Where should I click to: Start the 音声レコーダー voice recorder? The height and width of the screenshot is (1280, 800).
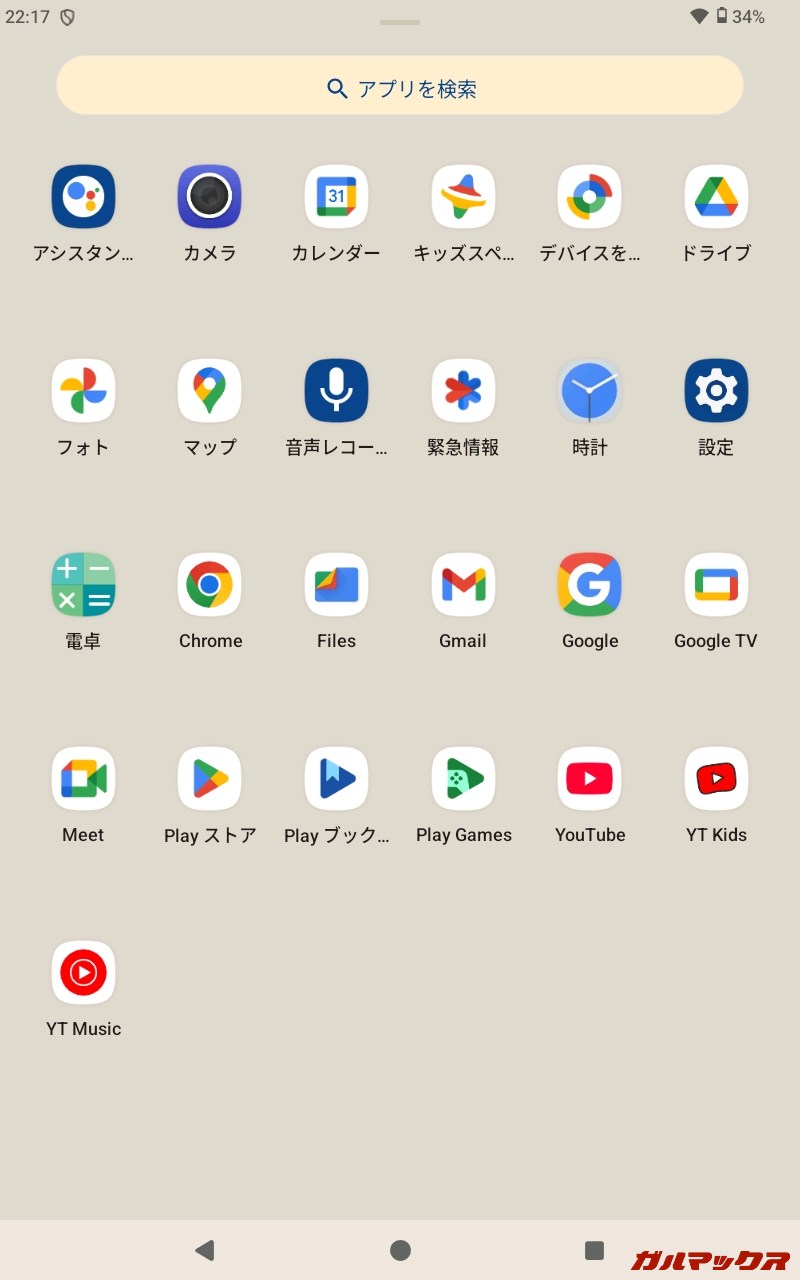click(x=336, y=390)
